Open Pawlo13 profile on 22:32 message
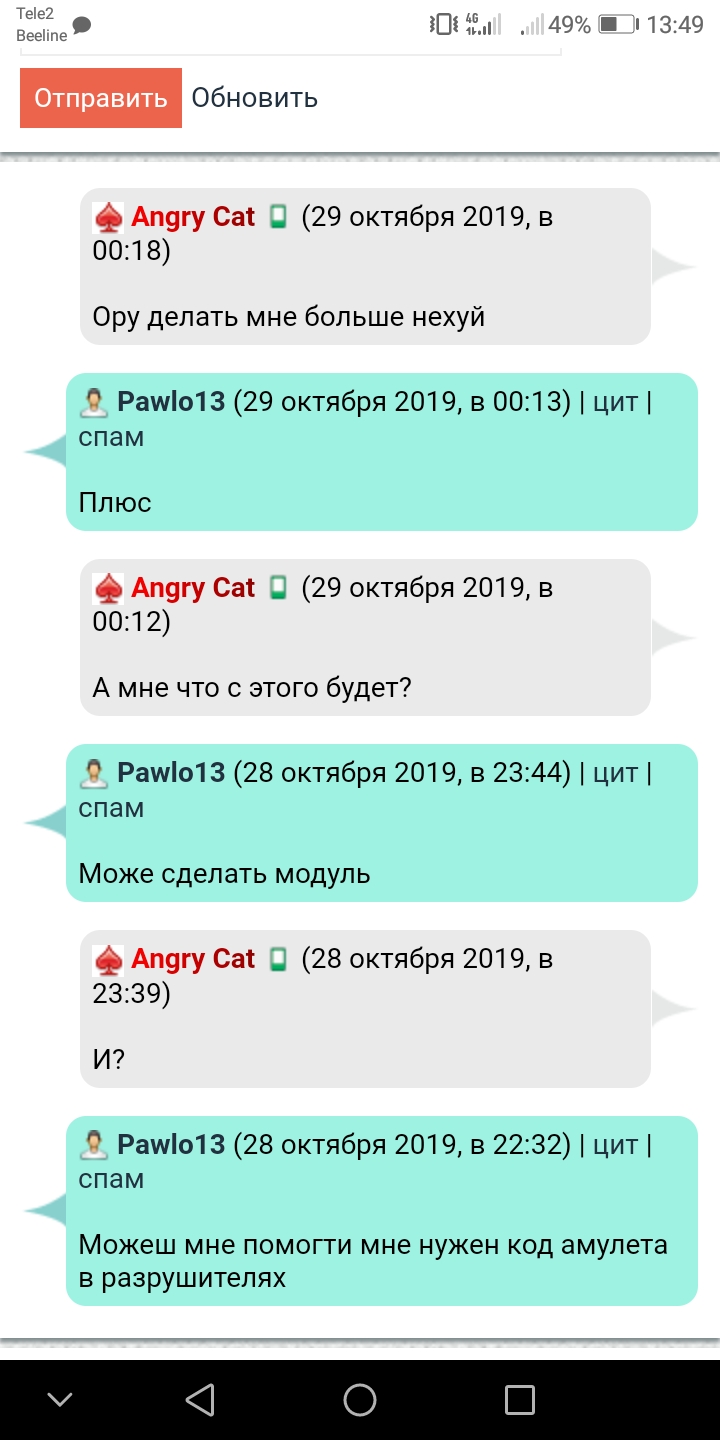This screenshot has height=1440, width=720. [171, 1144]
